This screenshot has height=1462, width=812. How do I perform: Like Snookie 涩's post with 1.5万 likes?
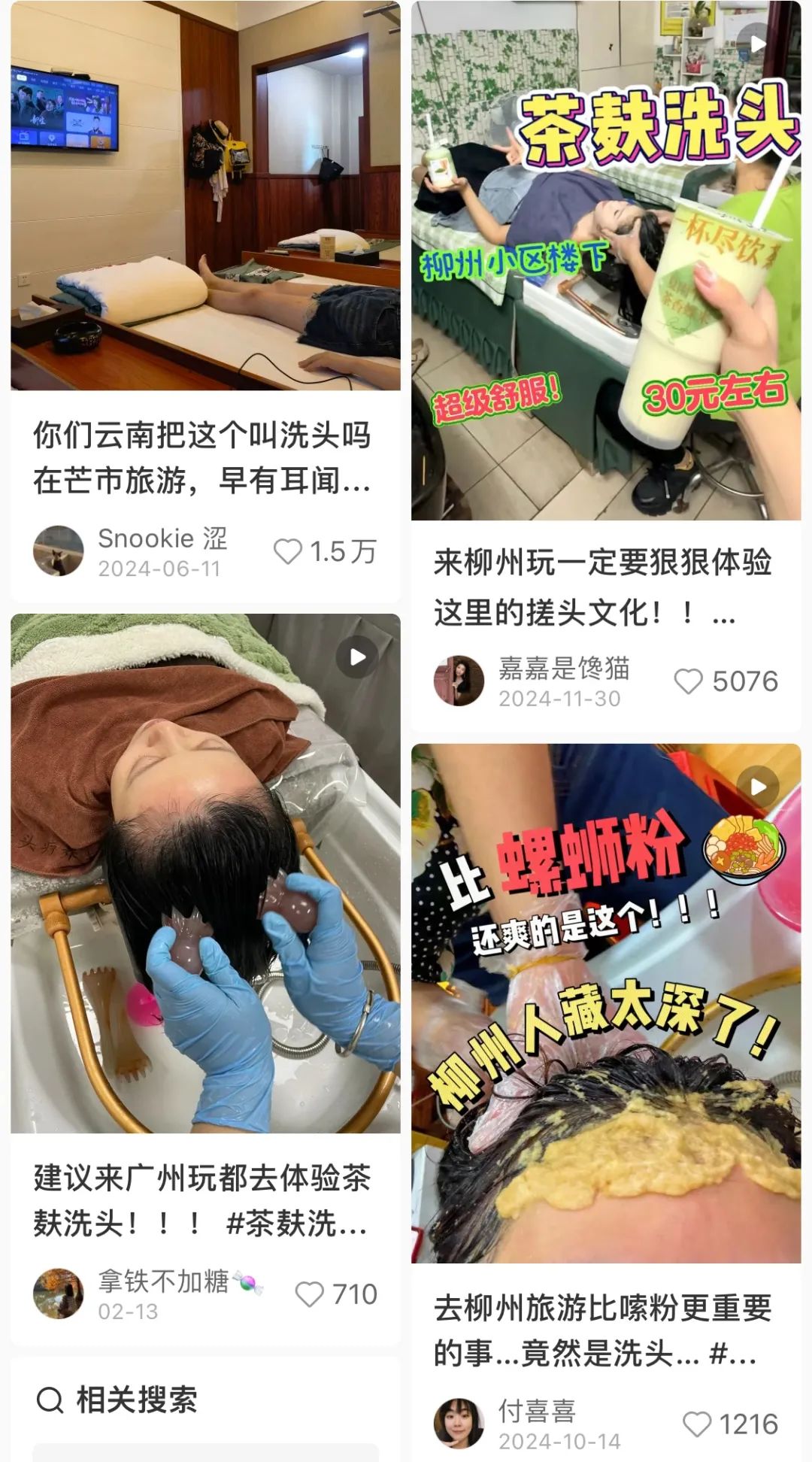287,551
